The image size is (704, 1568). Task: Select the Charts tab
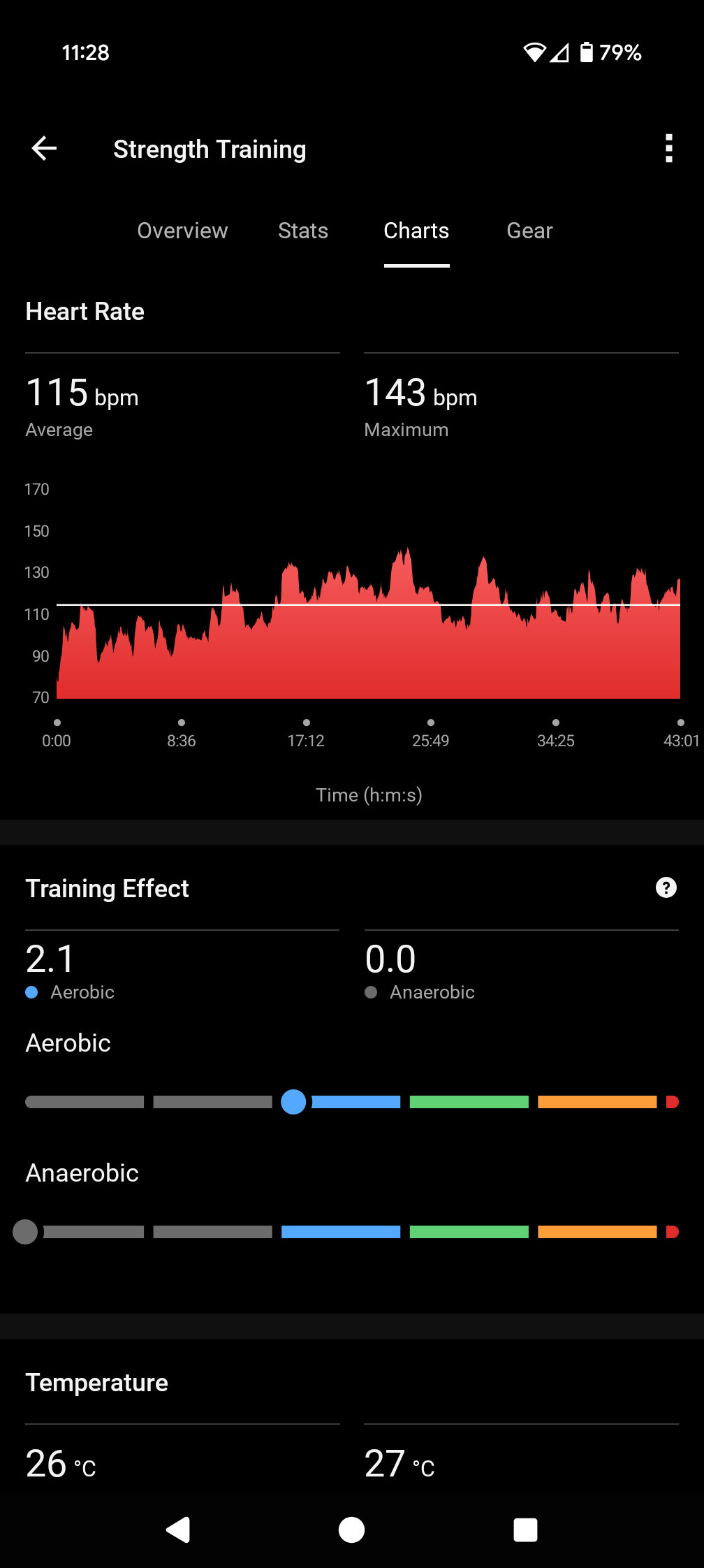(x=416, y=231)
